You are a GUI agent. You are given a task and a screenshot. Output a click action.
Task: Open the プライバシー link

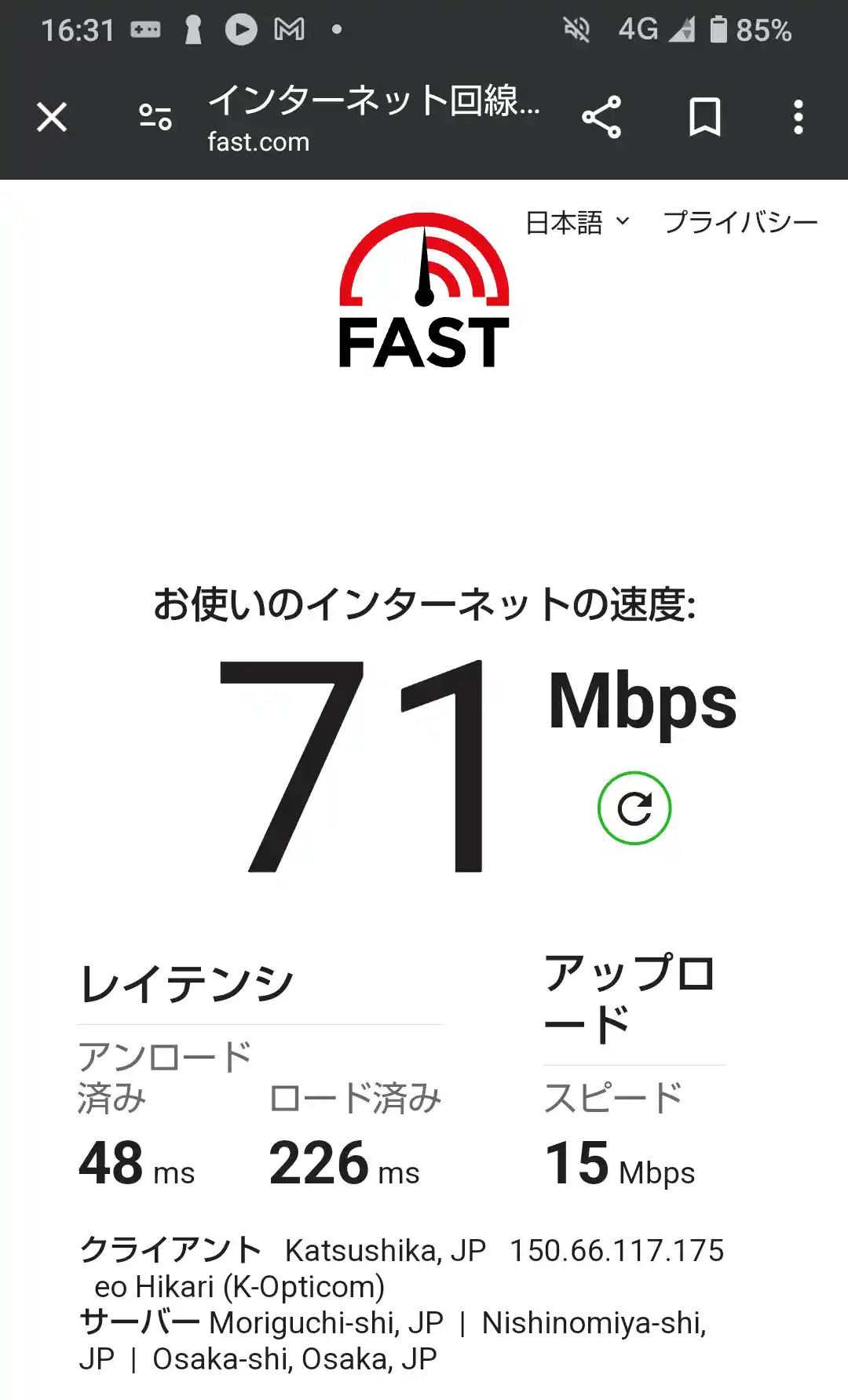pyautogui.click(x=740, y=222)
